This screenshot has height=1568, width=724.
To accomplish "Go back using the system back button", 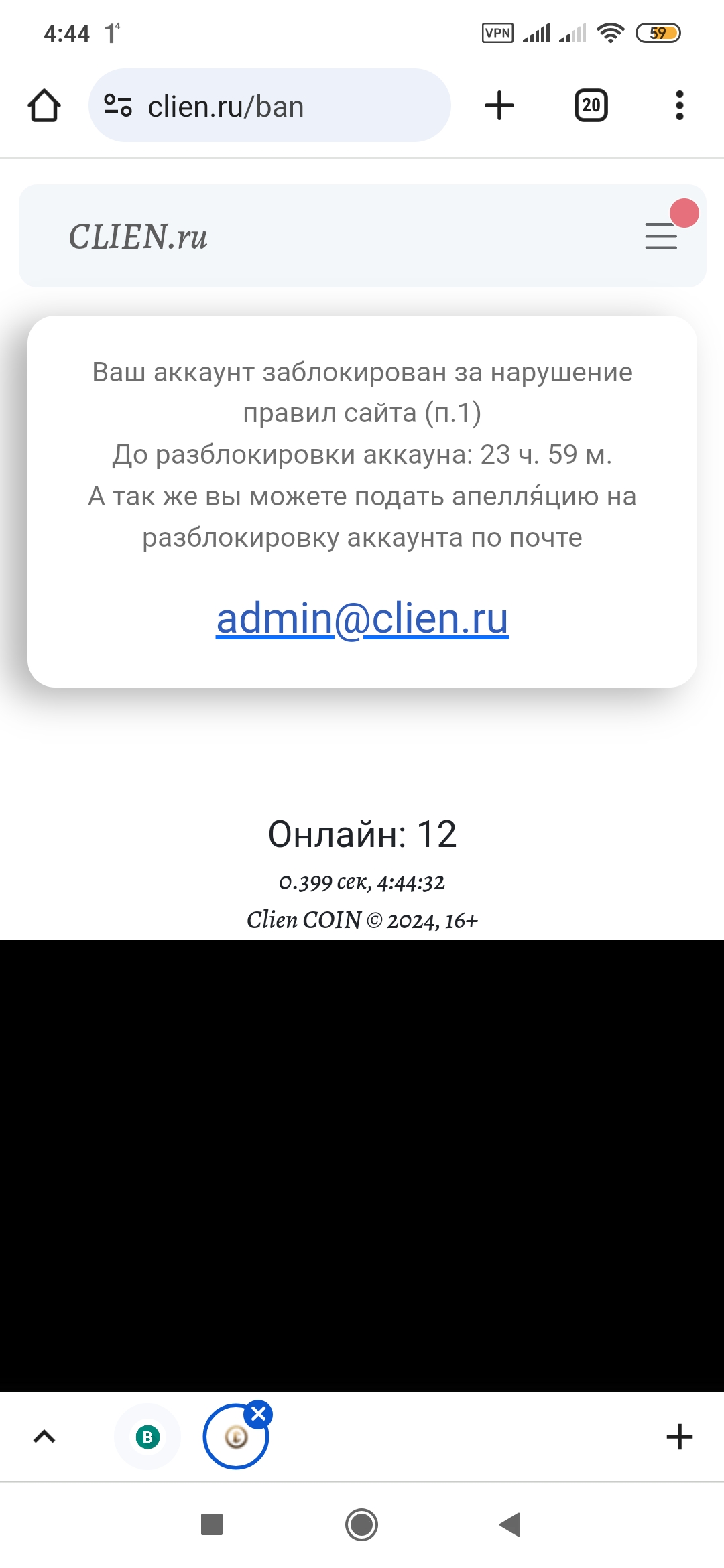I will [510, 1524].
